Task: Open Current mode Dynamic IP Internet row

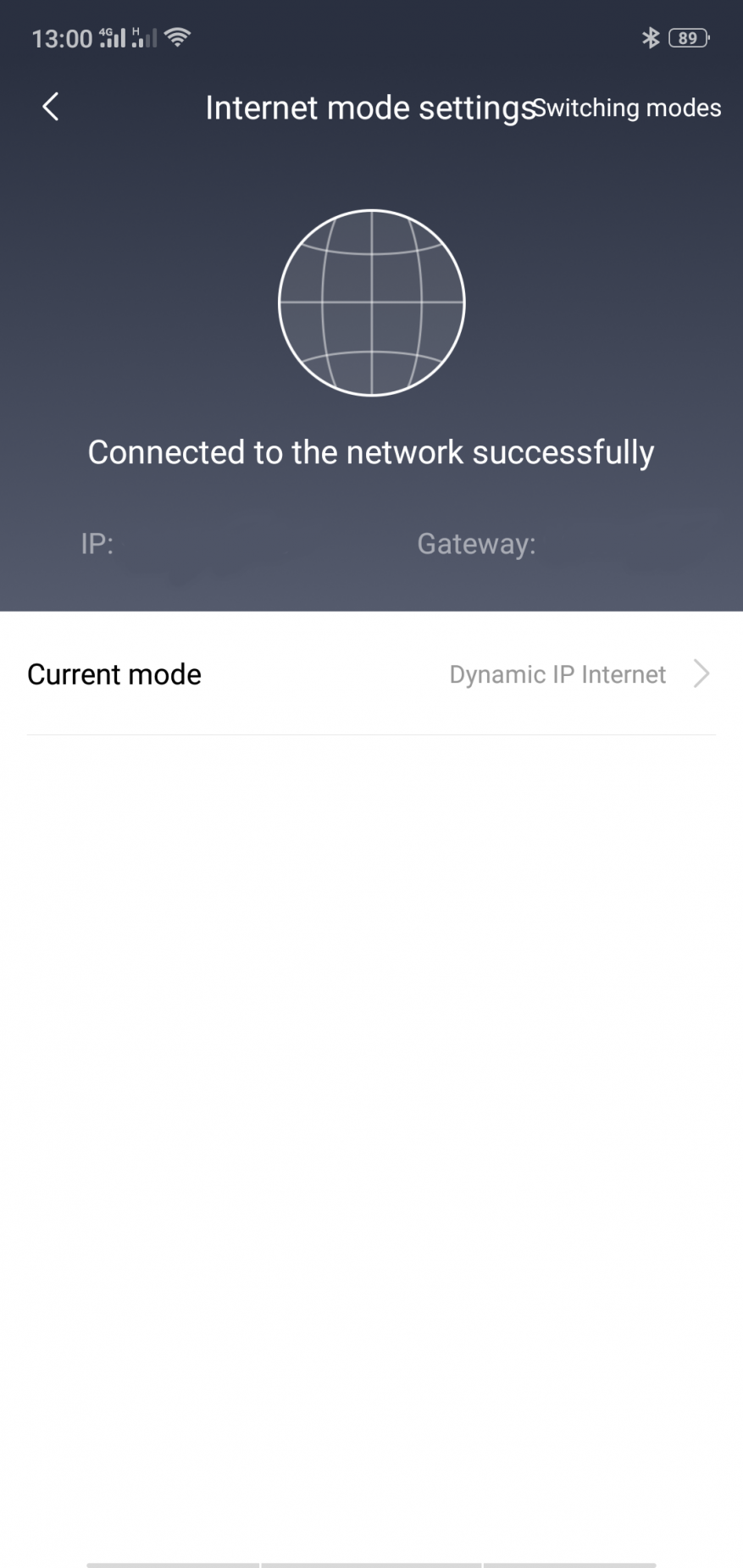Action: pos(371,674)
